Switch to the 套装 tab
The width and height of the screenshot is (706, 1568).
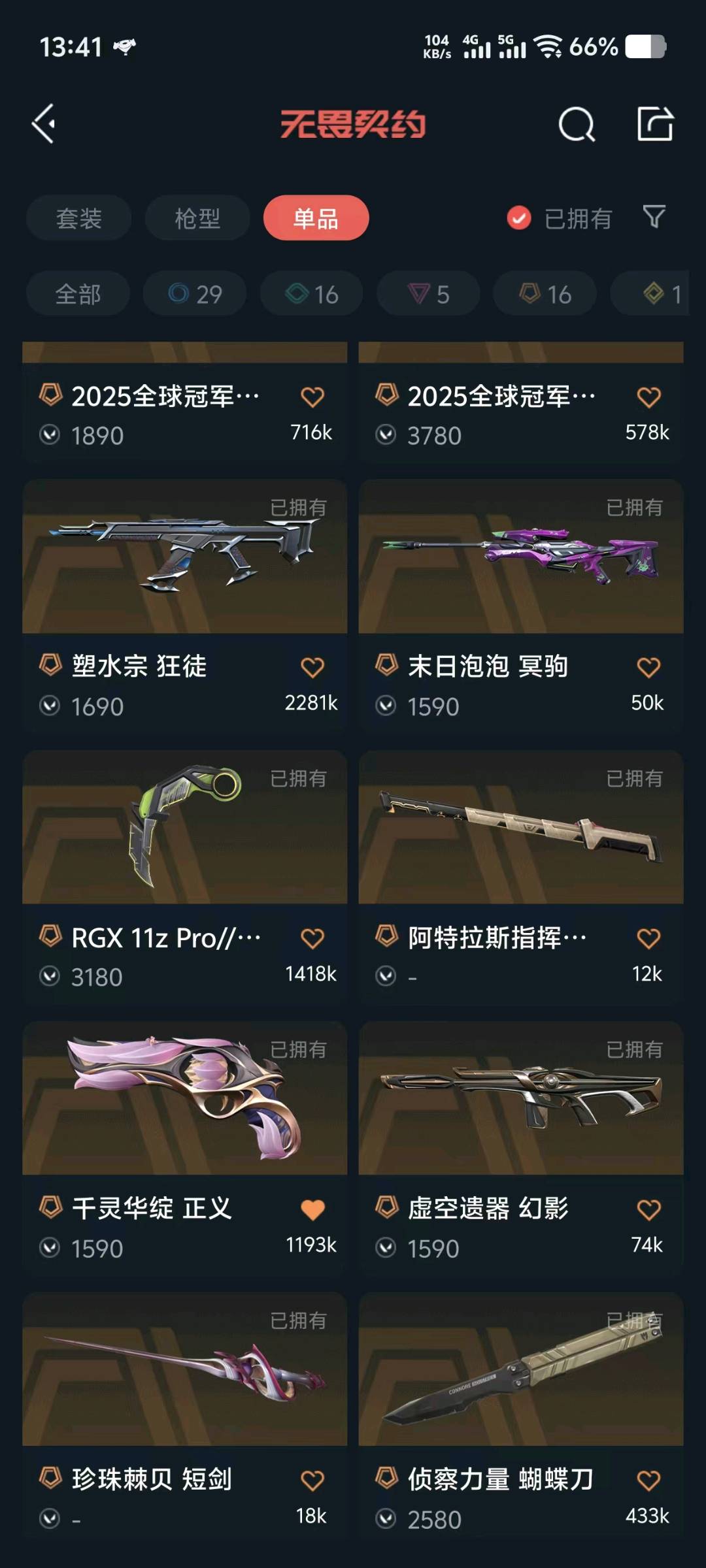pyautogui.click(x=78, y=218)
